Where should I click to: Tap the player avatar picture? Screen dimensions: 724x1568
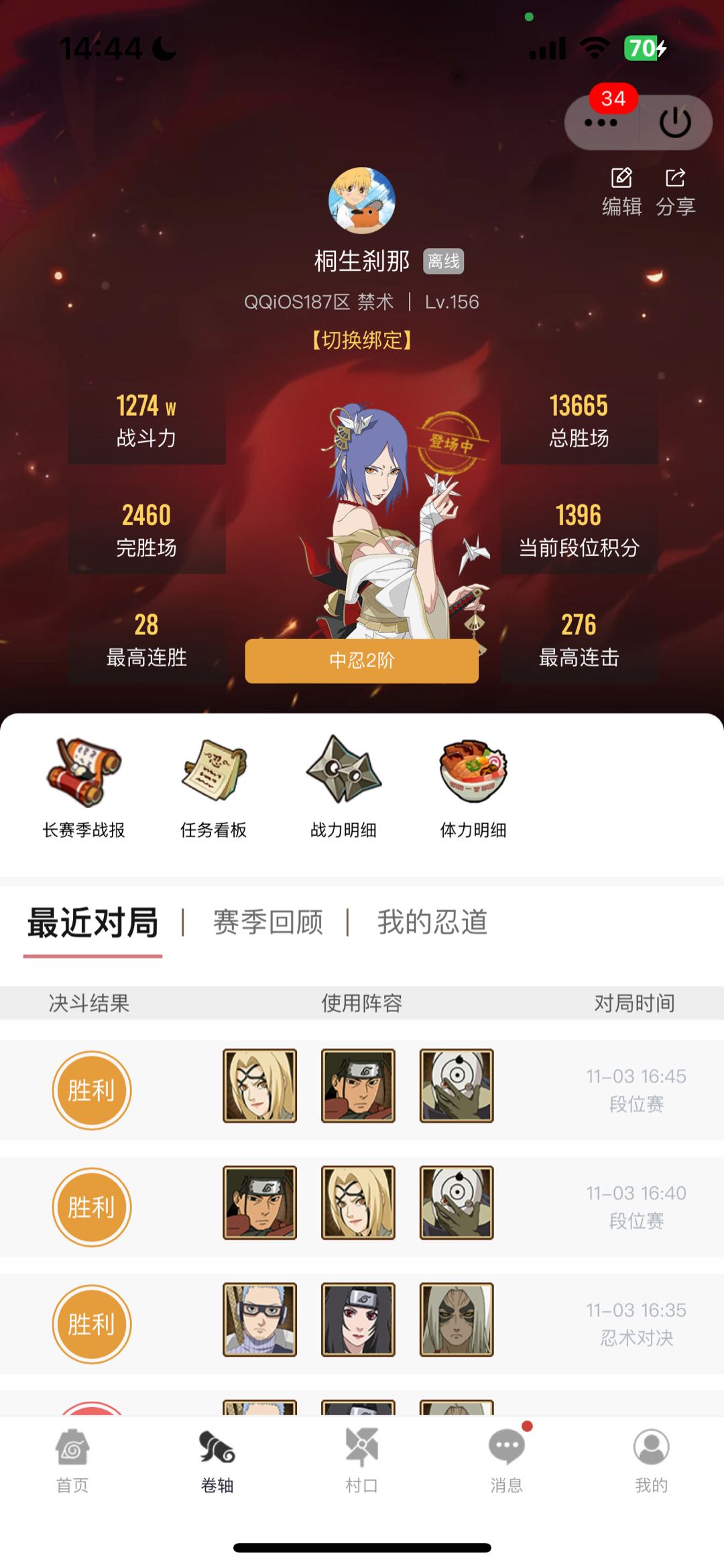point(362,201)
